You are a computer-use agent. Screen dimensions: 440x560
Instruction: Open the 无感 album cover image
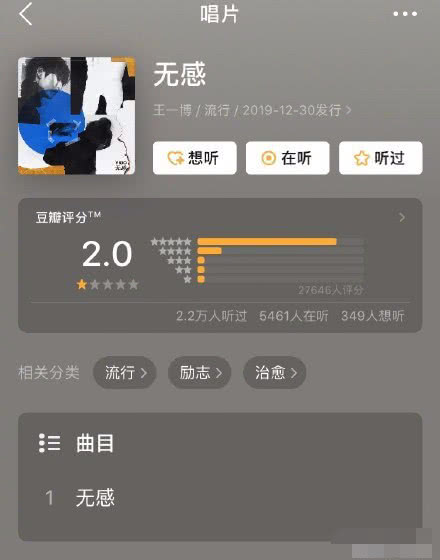point(76,116)
